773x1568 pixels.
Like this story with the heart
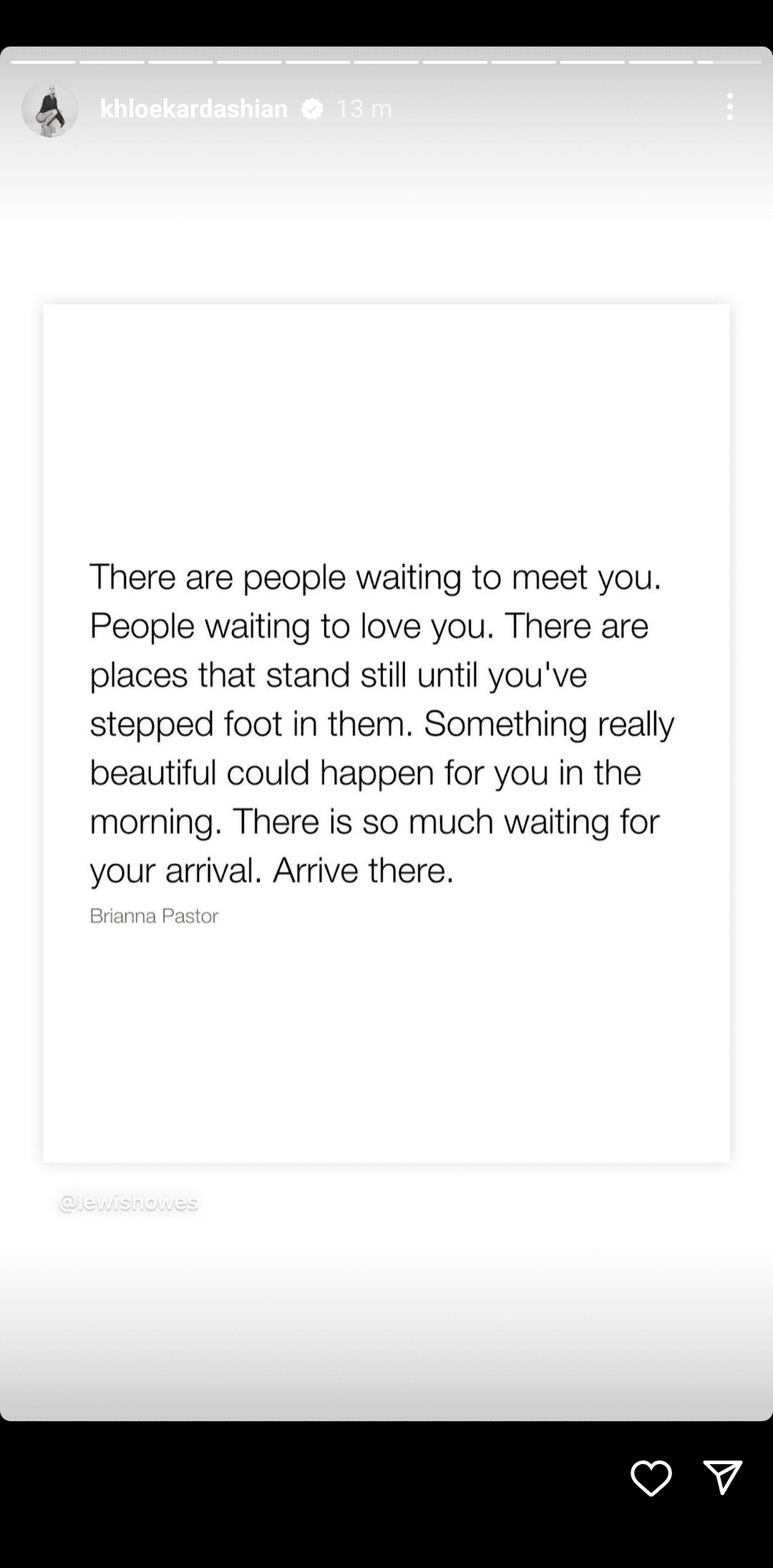point(651,1478)
